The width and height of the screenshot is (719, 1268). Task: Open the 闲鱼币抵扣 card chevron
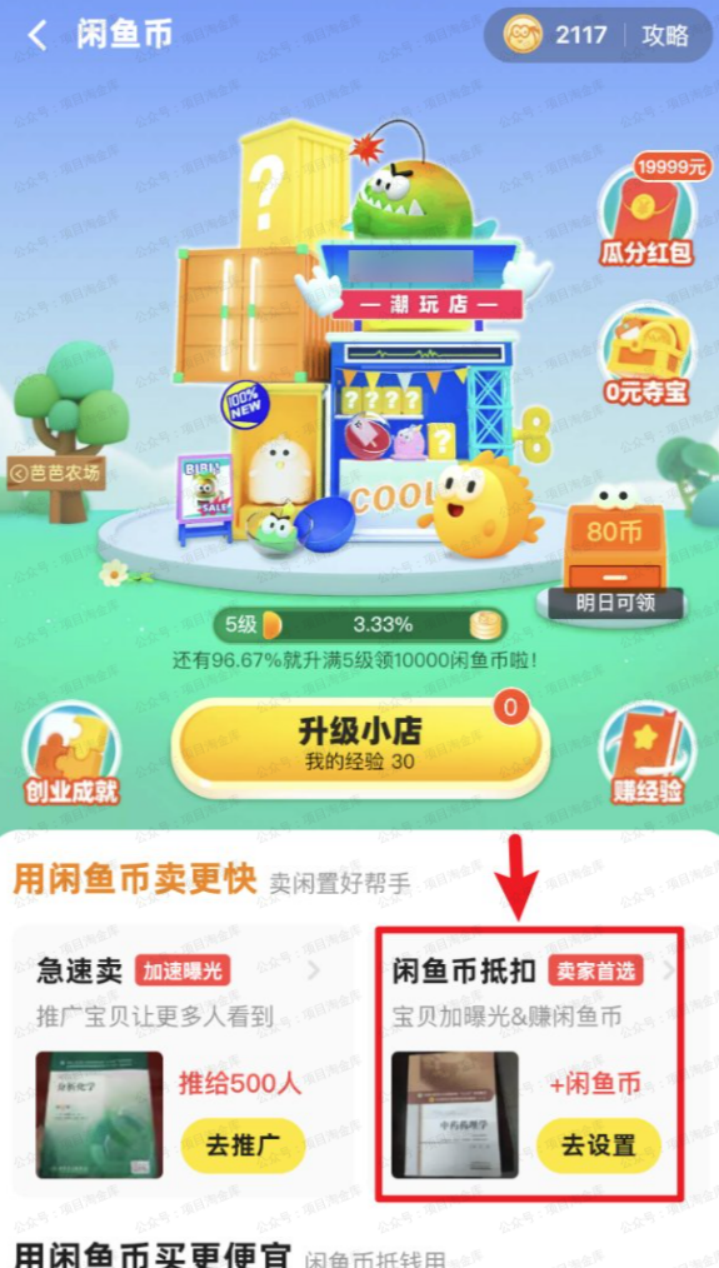(x=668, y=970)
